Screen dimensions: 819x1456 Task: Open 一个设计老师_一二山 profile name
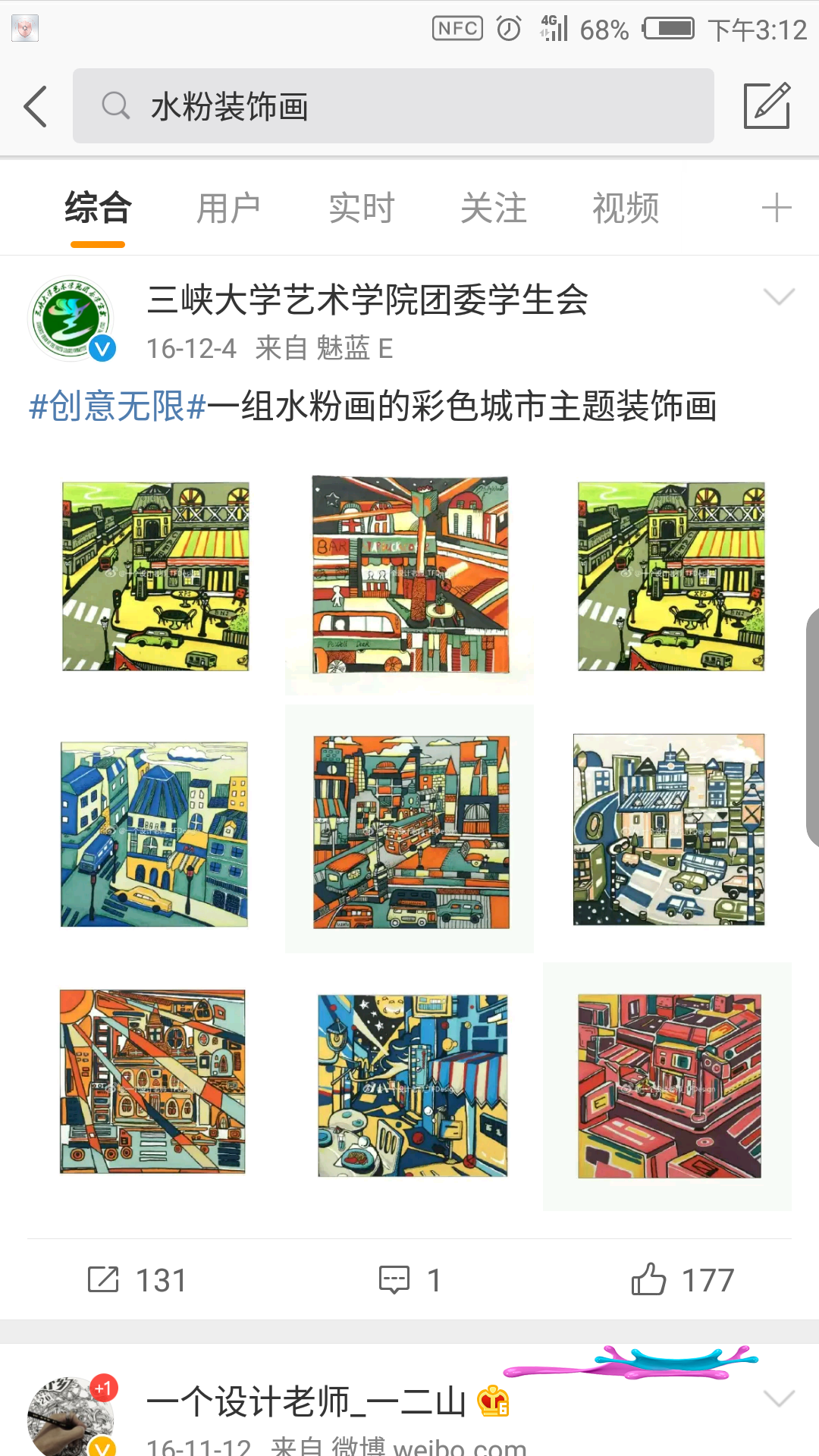pos(306,1401)
